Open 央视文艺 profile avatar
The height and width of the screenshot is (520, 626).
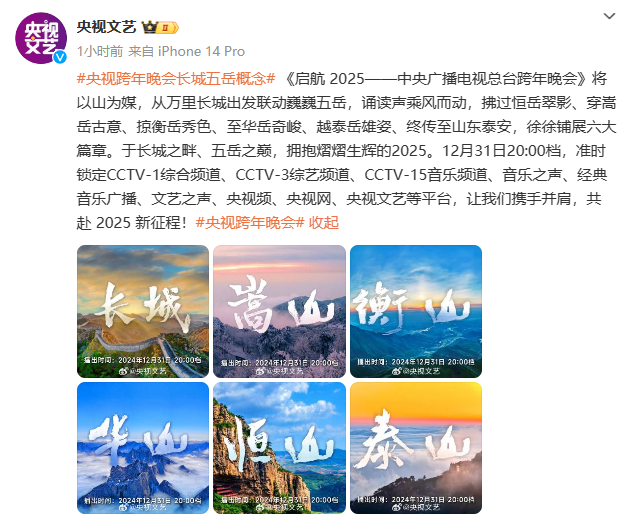[41, 38]
